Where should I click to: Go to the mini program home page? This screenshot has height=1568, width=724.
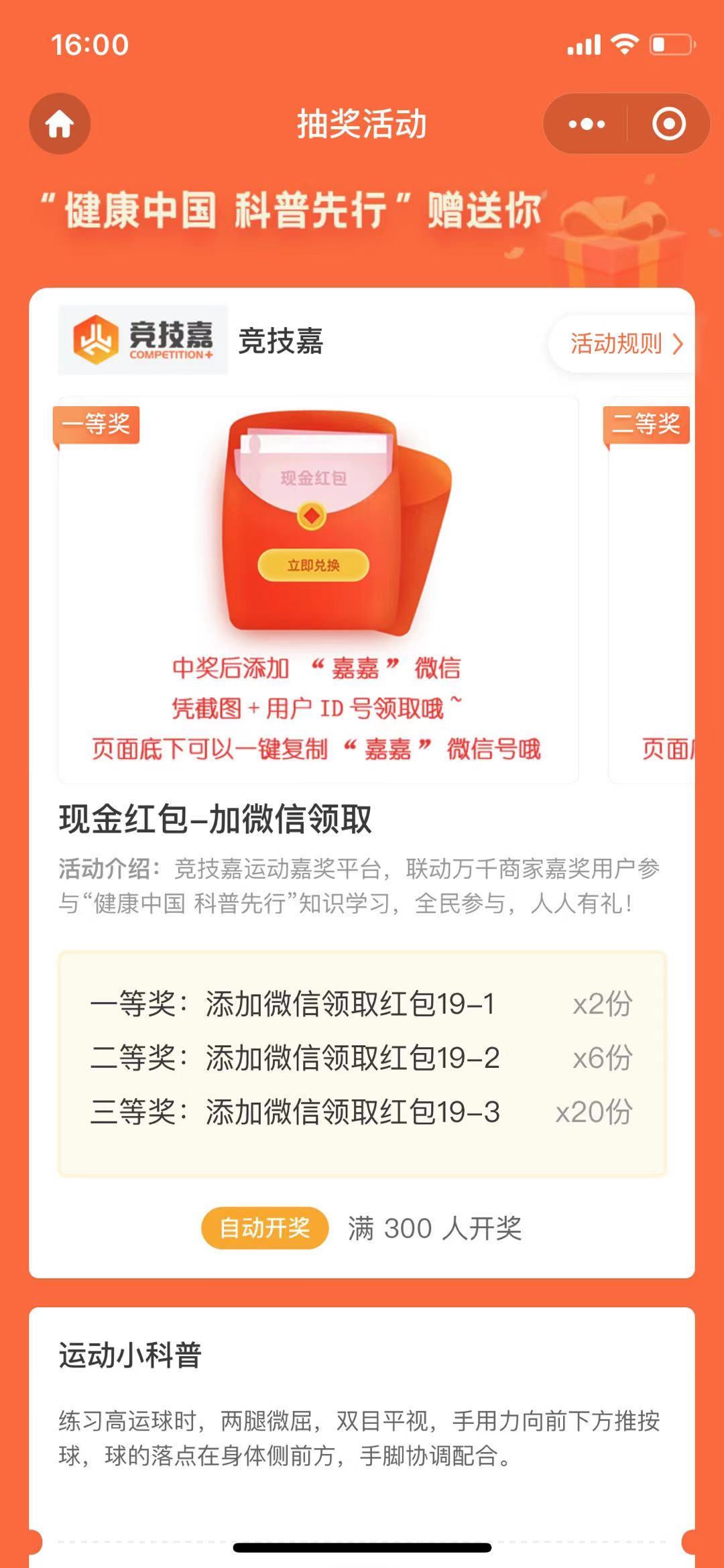click(x=60, y=124)
